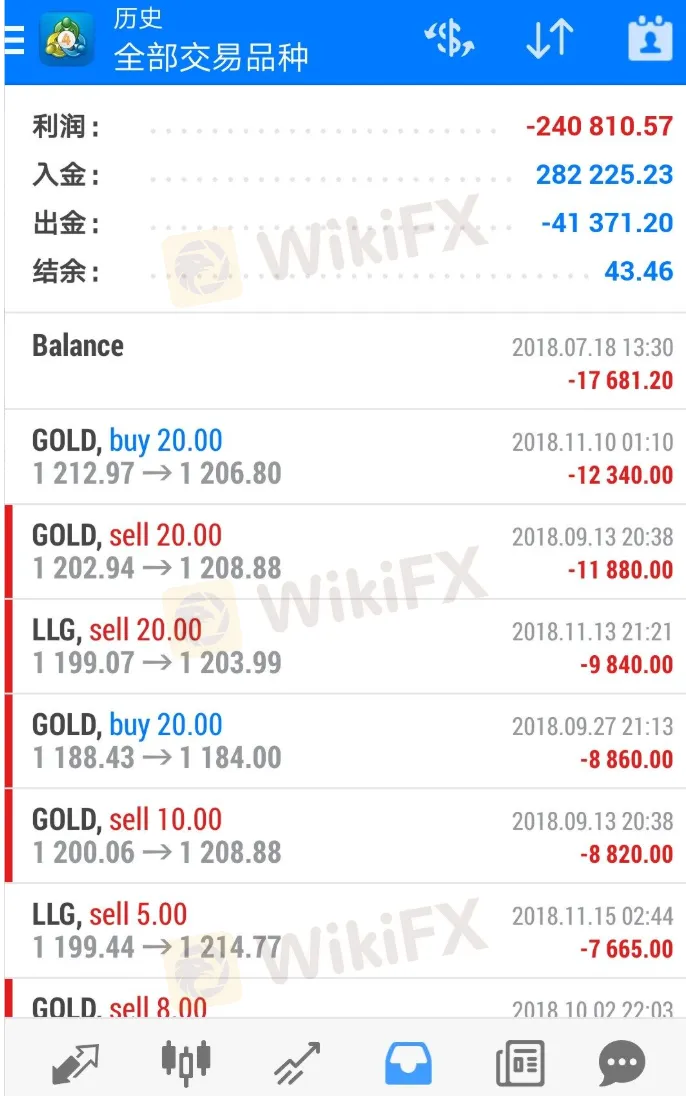The image size is (686, 1096).
Task: Expand LLG sell 5.00 trade
Action: click(343, 932)
